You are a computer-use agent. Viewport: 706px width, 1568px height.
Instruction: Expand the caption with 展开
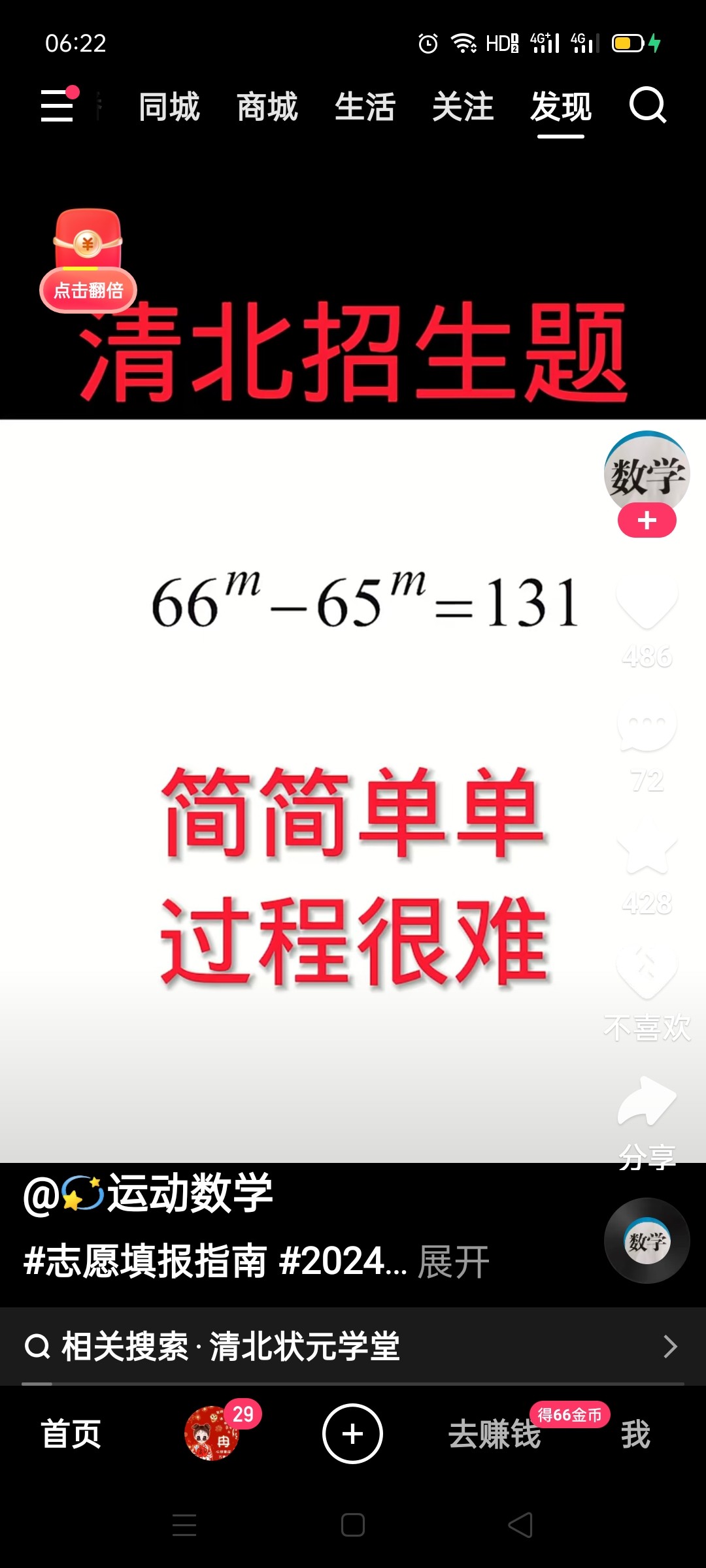(454, 1261)
